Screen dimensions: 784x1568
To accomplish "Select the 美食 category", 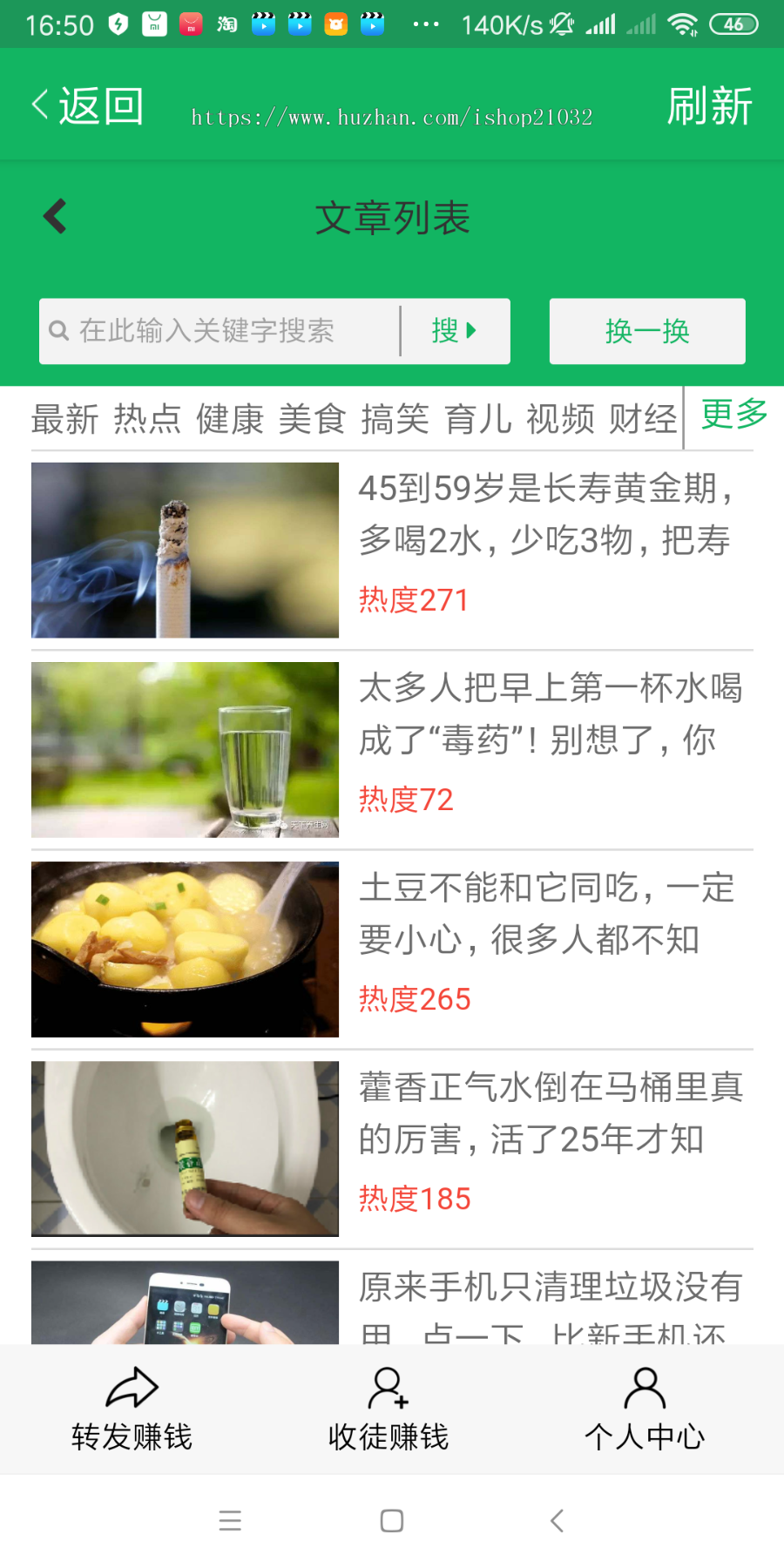I will tap(312, 419).
